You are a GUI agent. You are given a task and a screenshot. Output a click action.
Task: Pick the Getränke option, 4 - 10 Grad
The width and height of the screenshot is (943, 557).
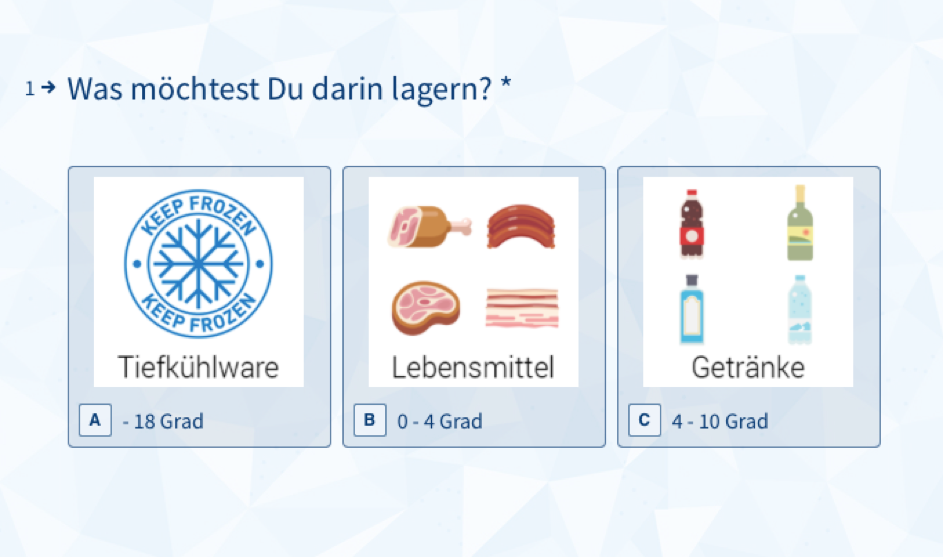click(748, 306)
